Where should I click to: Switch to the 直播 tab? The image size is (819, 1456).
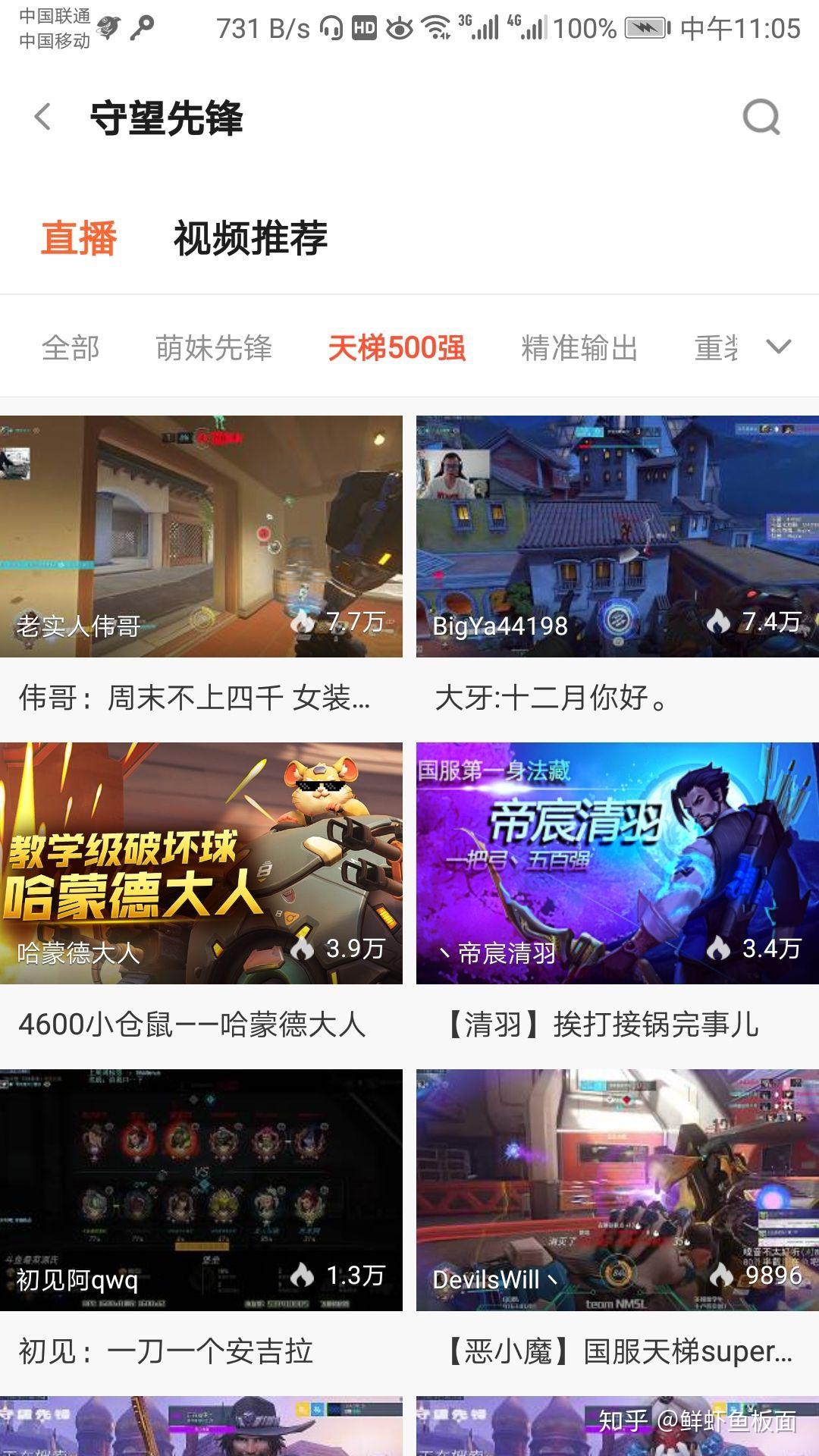(x=79, y=238)
